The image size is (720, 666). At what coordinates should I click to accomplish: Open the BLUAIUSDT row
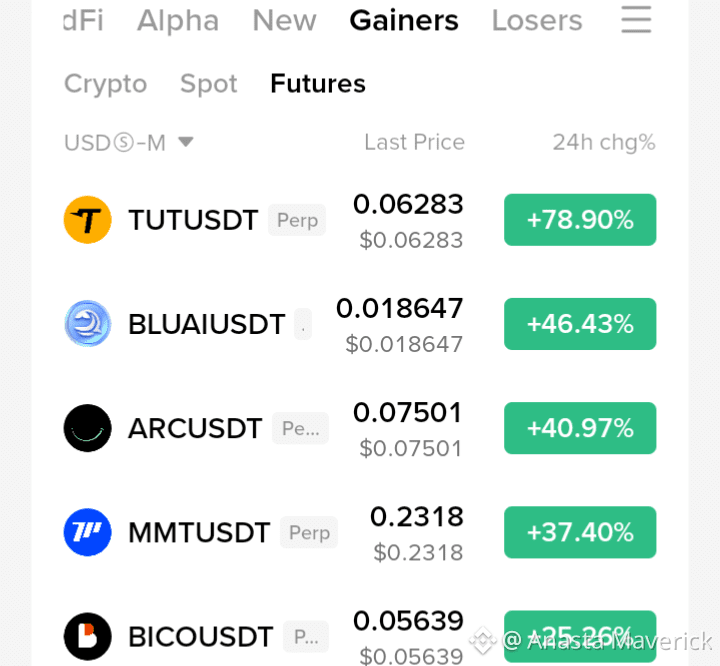coord(360,324)
